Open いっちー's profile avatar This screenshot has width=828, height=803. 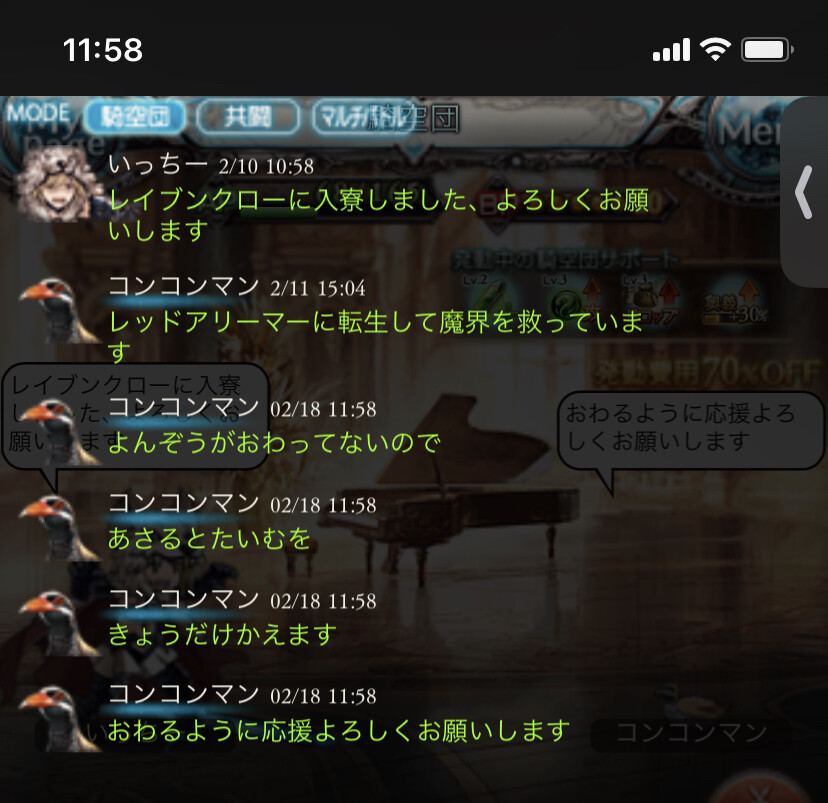56,186
